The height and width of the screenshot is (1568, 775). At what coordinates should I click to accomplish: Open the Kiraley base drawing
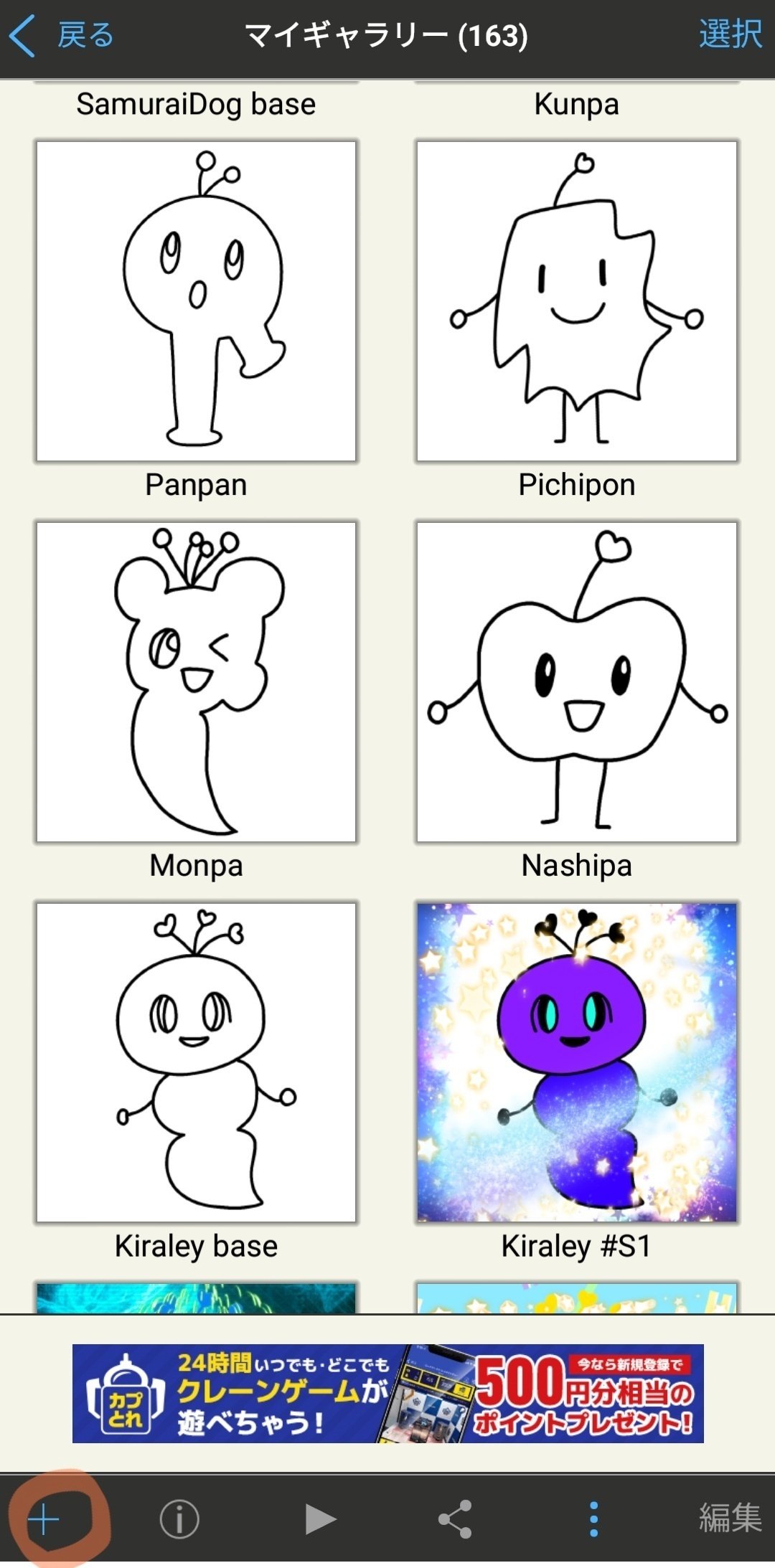(196, 1062)
